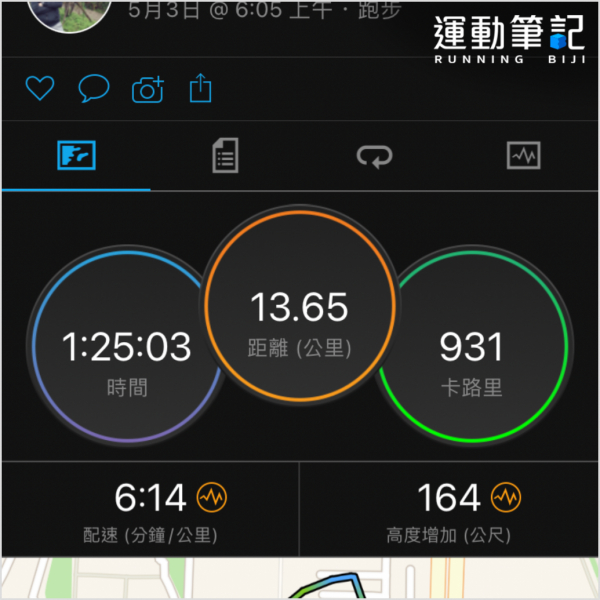Select the overview summary tab
The width and height of the screenshot is (600, 600).
click(76, 156)
